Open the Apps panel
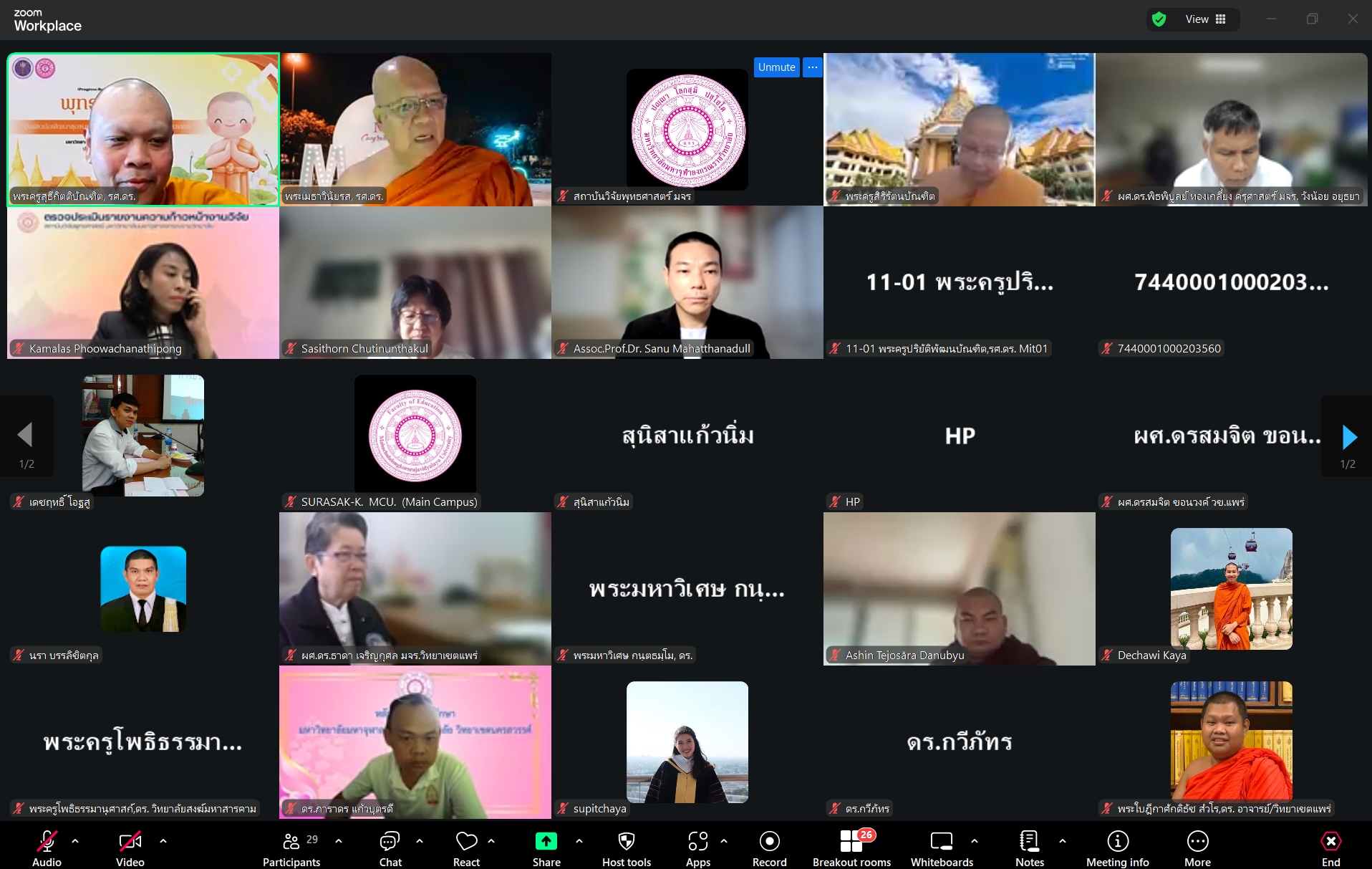 click(x=697, y=847)
